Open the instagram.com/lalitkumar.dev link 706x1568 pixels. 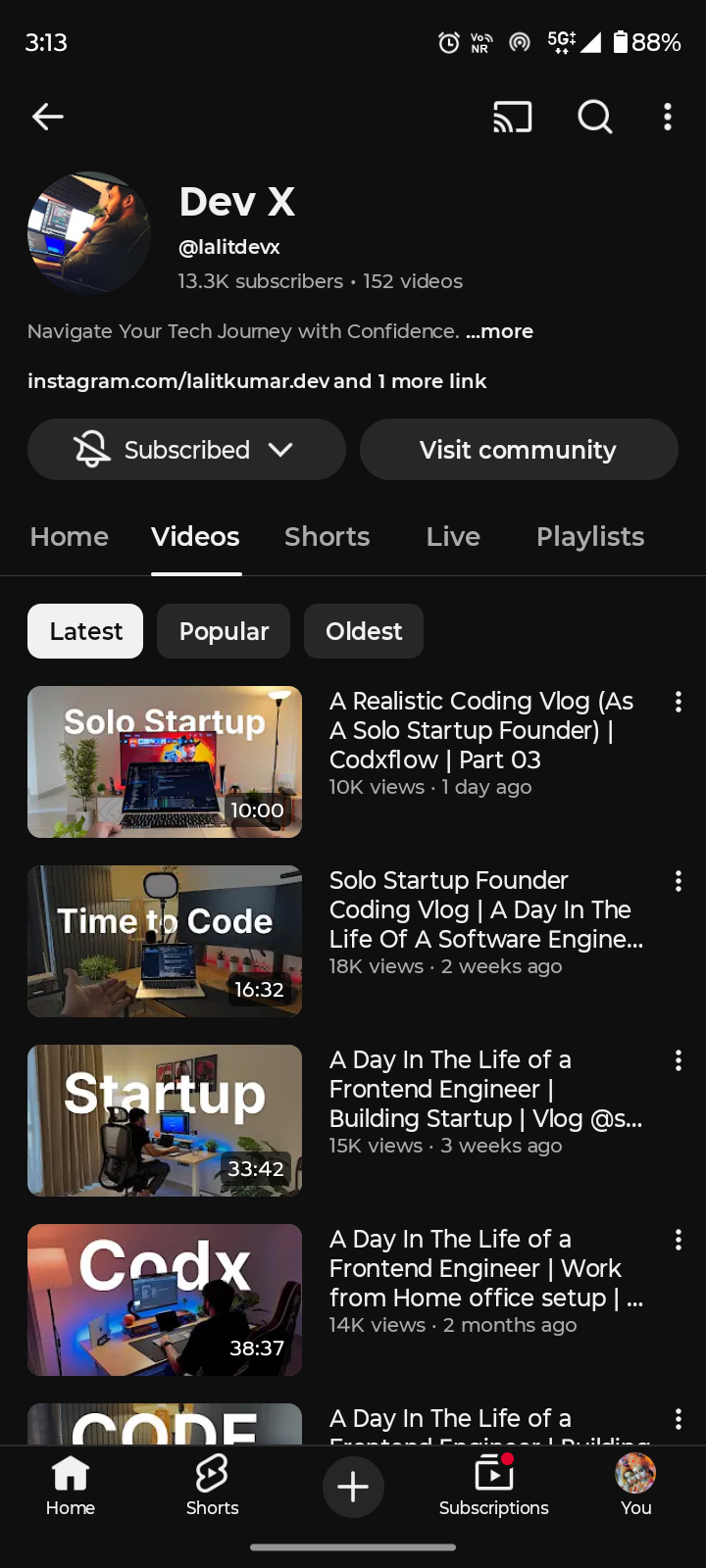(x=178, y=381)
